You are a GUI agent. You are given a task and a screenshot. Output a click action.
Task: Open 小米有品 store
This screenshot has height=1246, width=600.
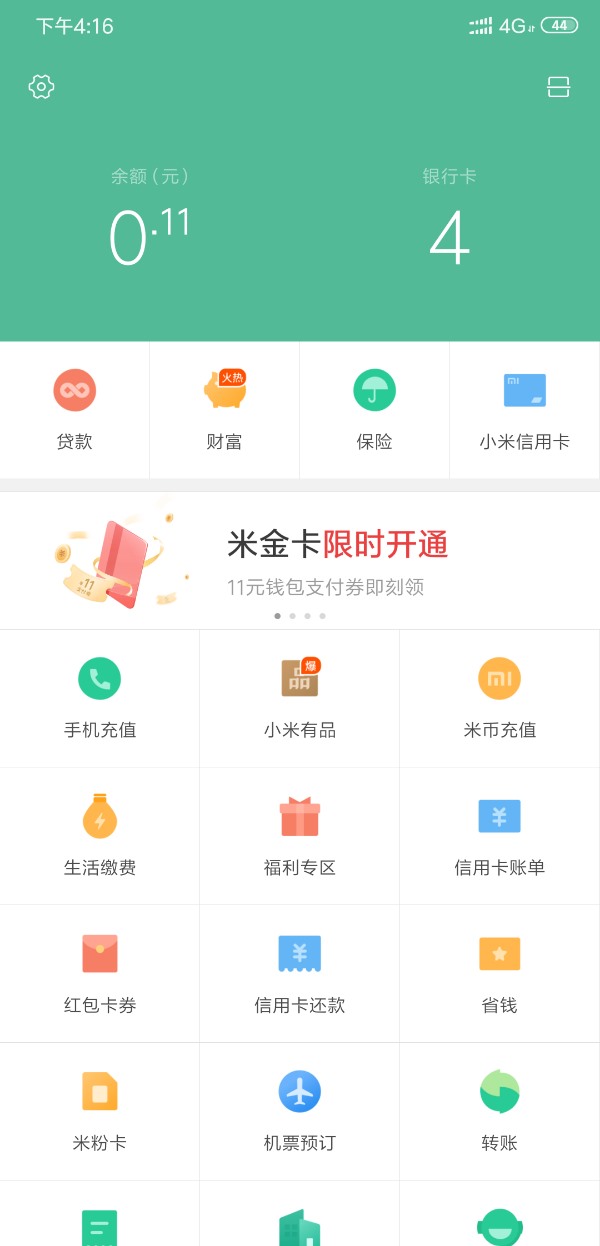pos(300,698)
